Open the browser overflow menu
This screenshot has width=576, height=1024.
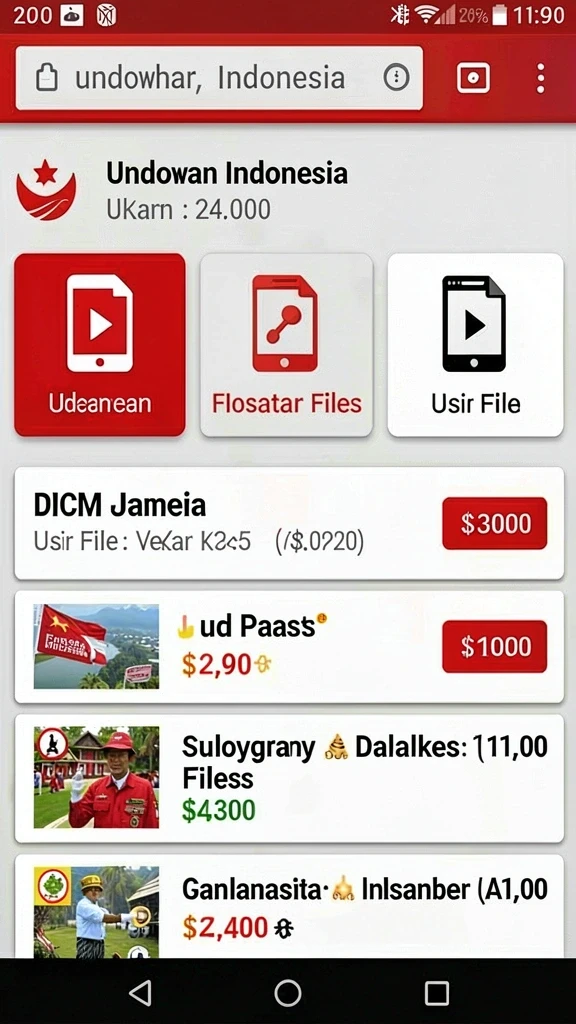[x=540, y=78]
